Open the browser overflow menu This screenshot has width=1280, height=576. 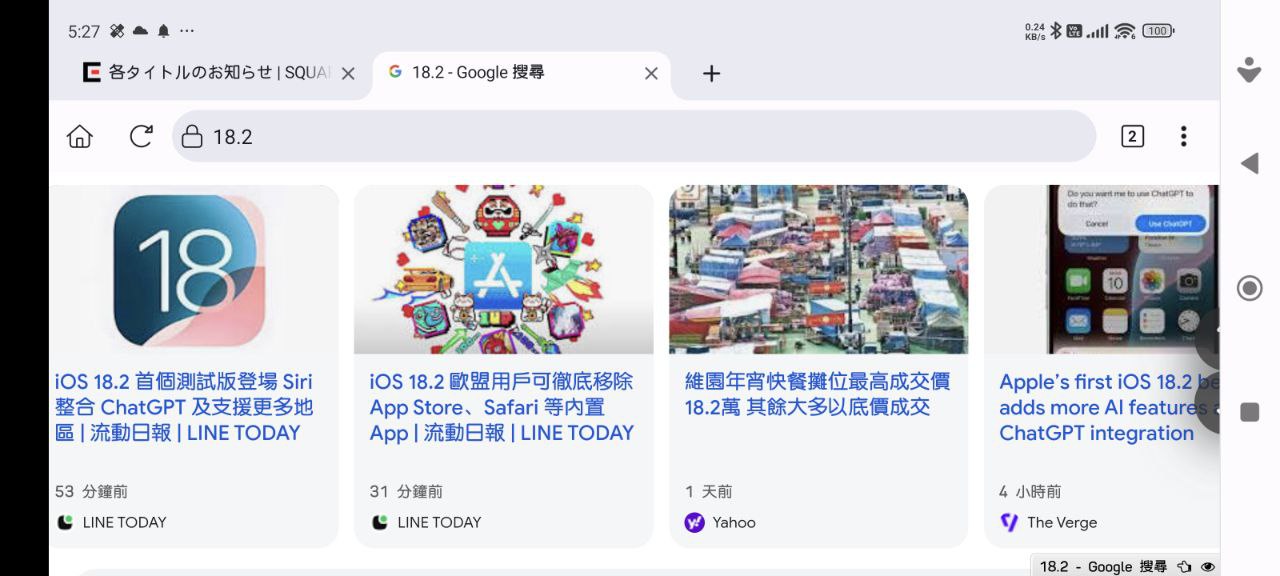pyautogui.click(x=1183, y=137)
